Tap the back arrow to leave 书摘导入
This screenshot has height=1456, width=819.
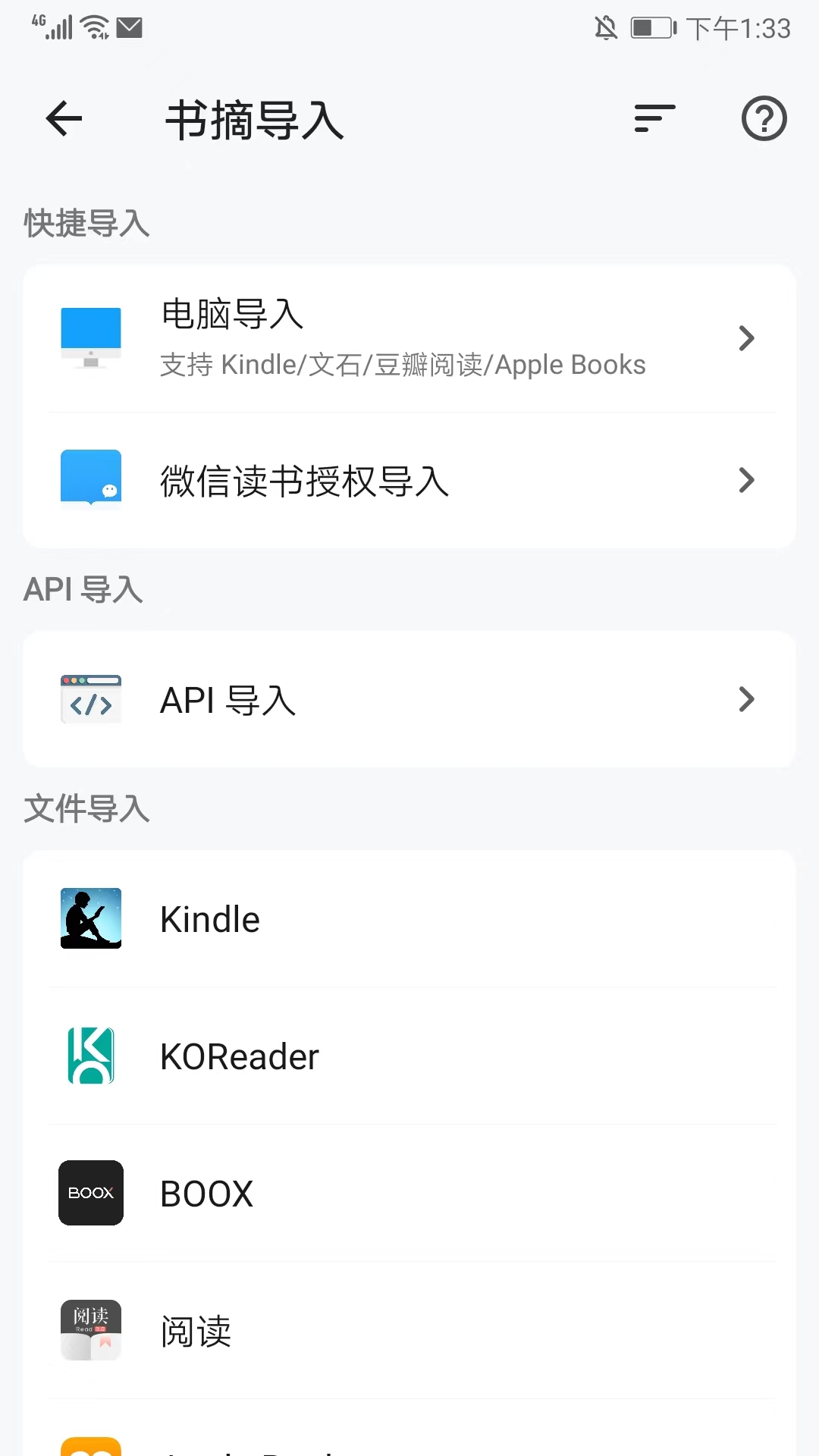tap(64, 119)
